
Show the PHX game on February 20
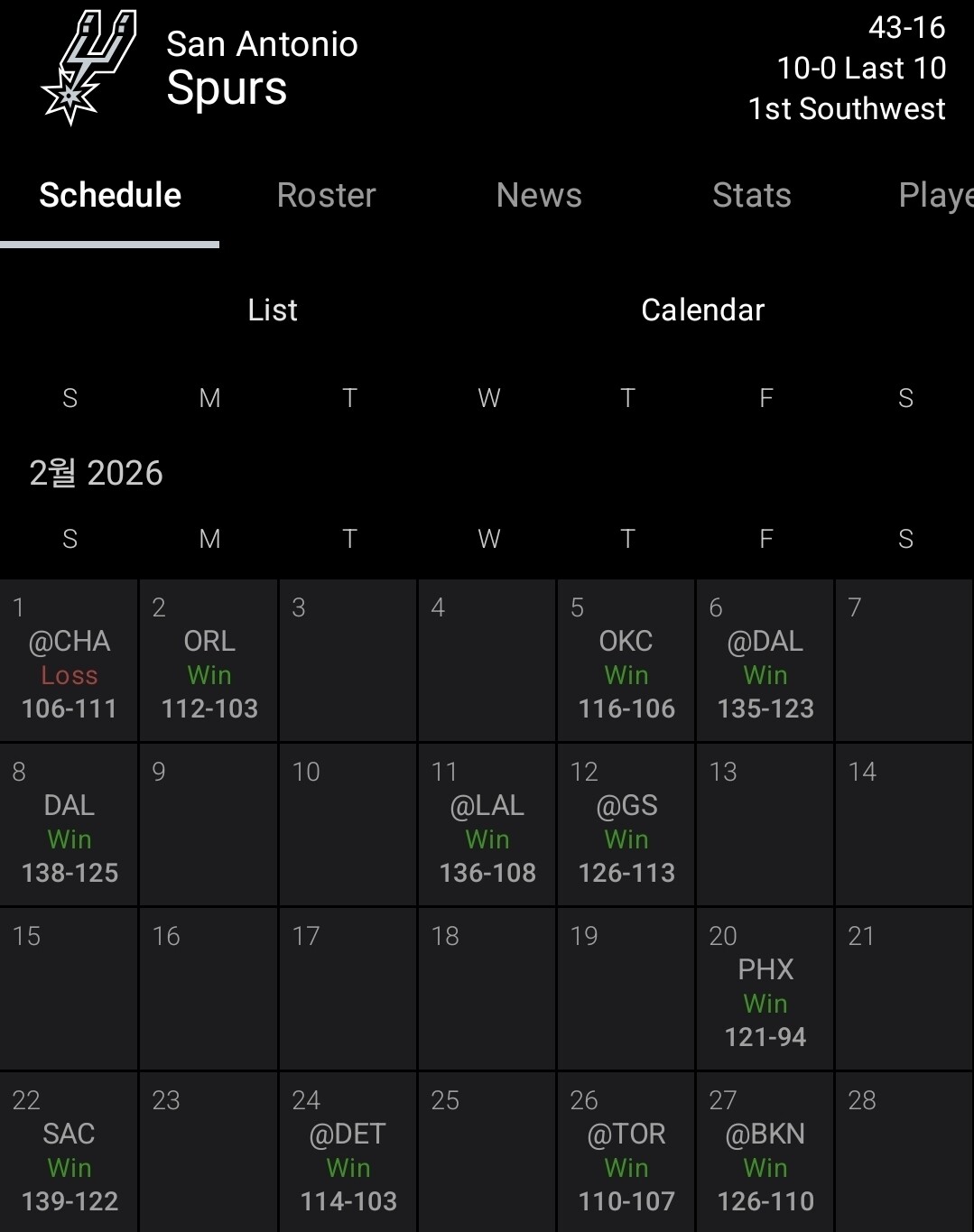[x=765, y=989]
